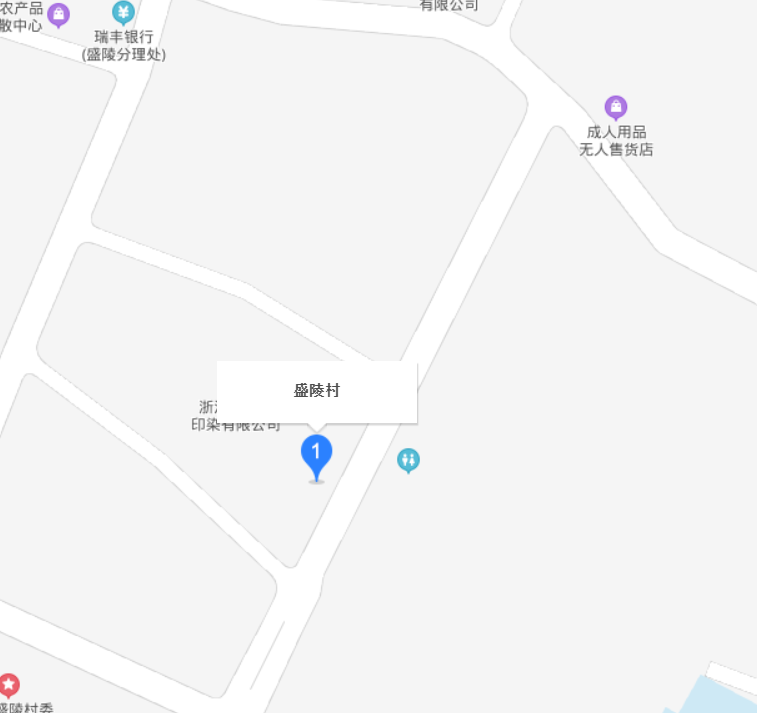Open the 盛陵村 info window
This screenshot has height=713, width=757.
[316, 391]
